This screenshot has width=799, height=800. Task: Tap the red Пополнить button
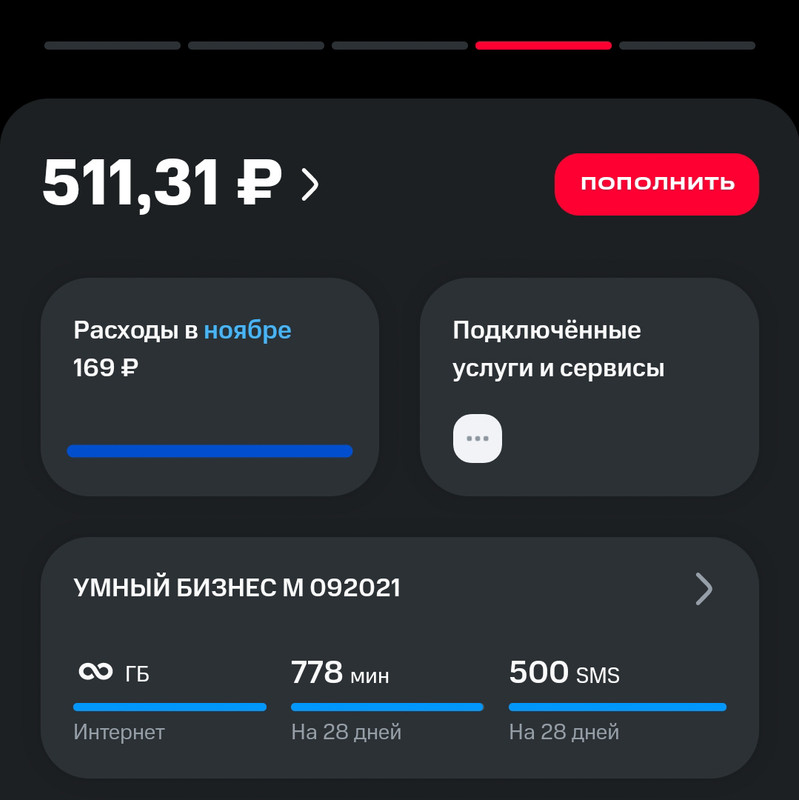coord(656,184)
